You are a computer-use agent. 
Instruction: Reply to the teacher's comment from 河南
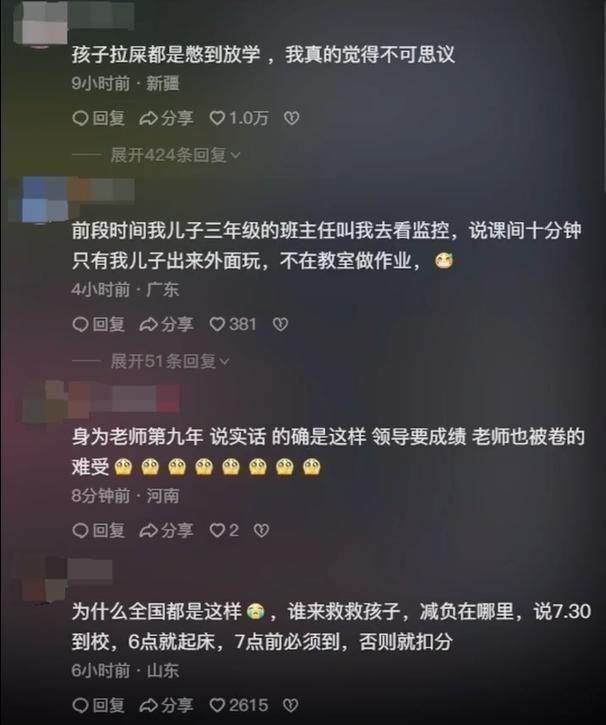pos(99,531)
